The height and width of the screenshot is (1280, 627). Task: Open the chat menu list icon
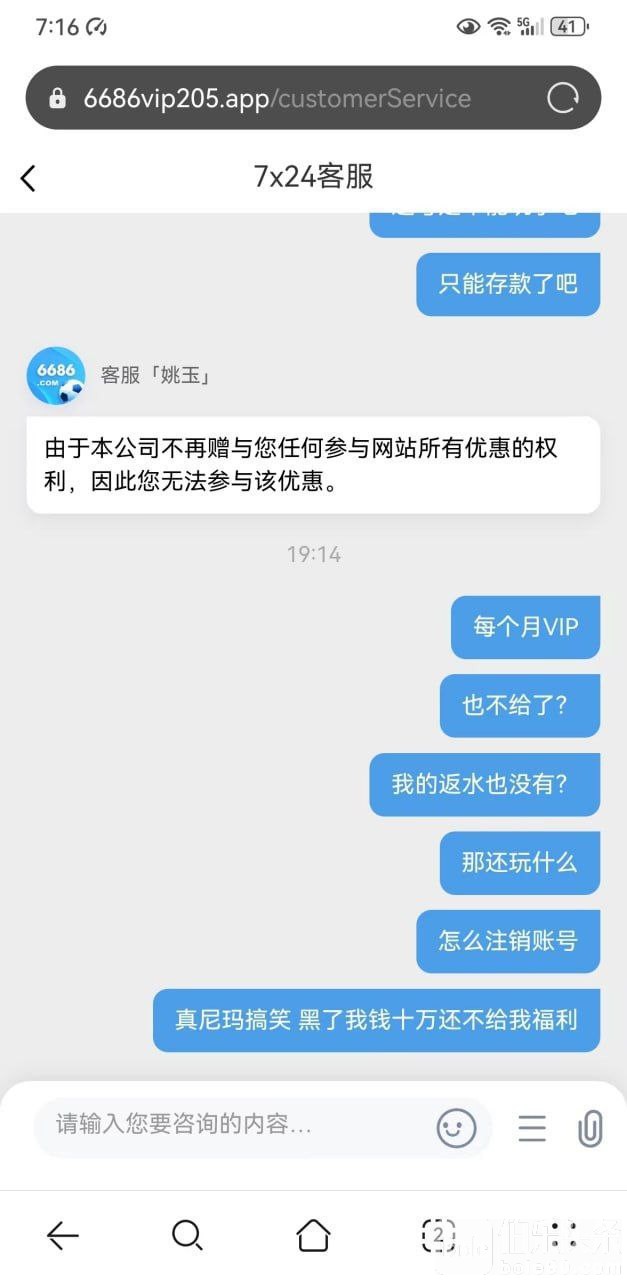pyautogui.click(x=532, y=1128)
